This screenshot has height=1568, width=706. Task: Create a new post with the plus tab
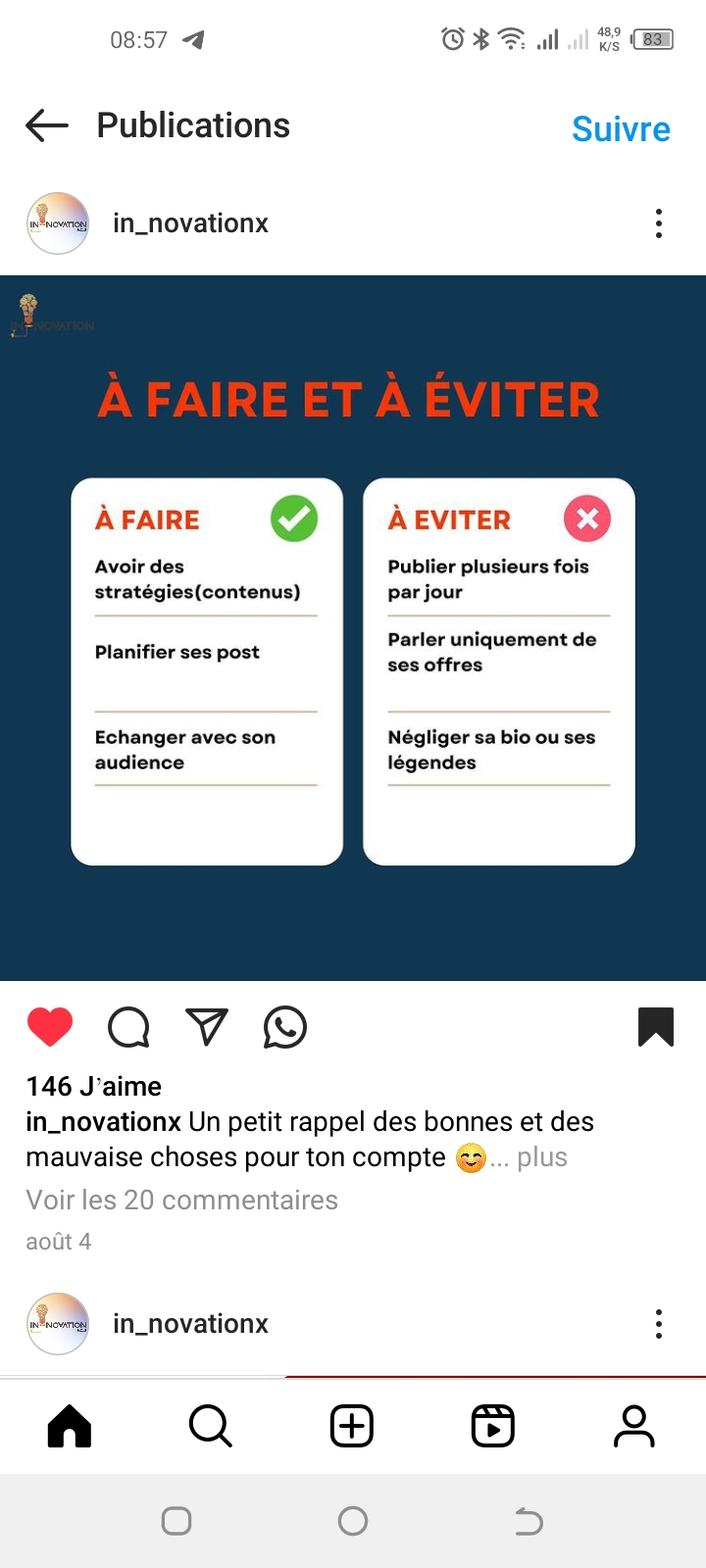(352, 1426)
